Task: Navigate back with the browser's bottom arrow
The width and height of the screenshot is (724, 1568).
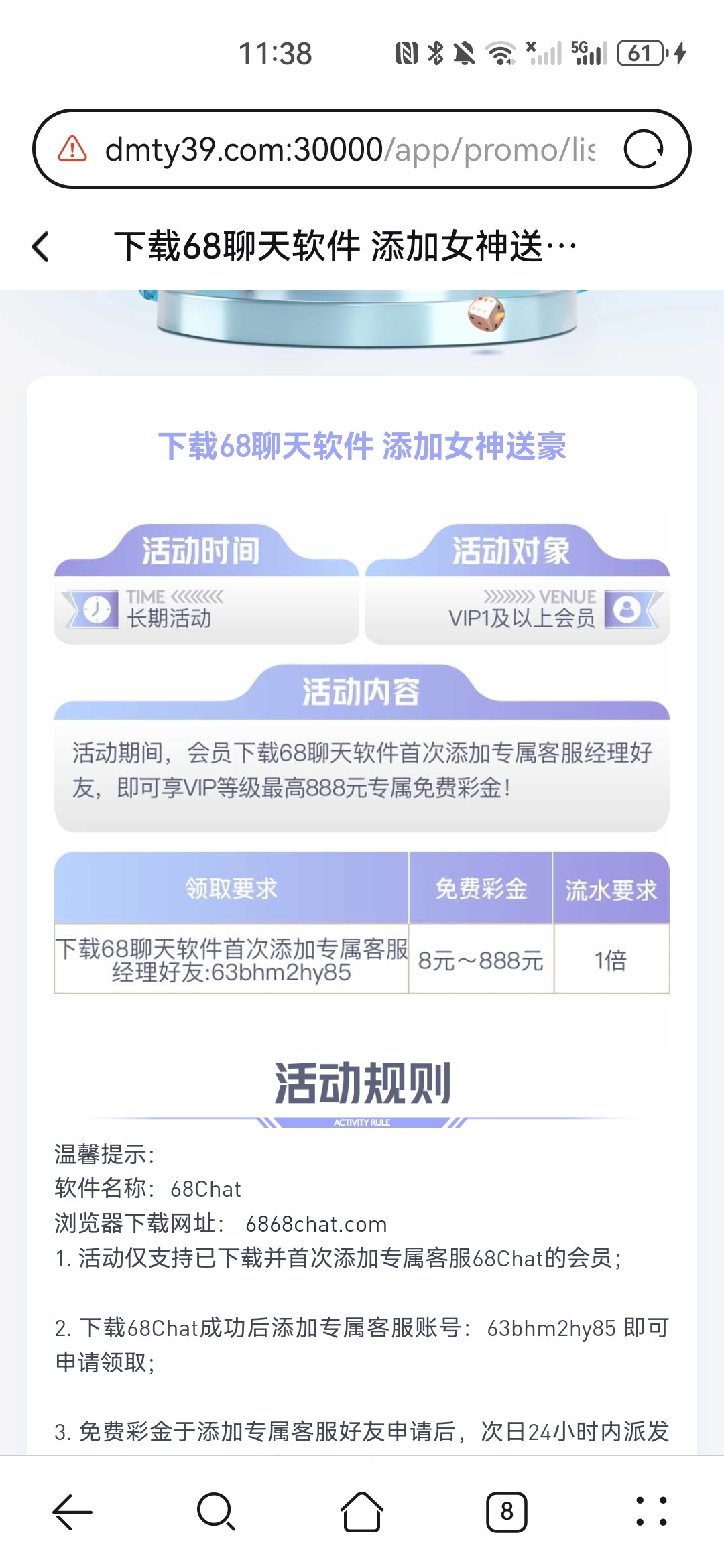Action: (x=72, y=1512)
